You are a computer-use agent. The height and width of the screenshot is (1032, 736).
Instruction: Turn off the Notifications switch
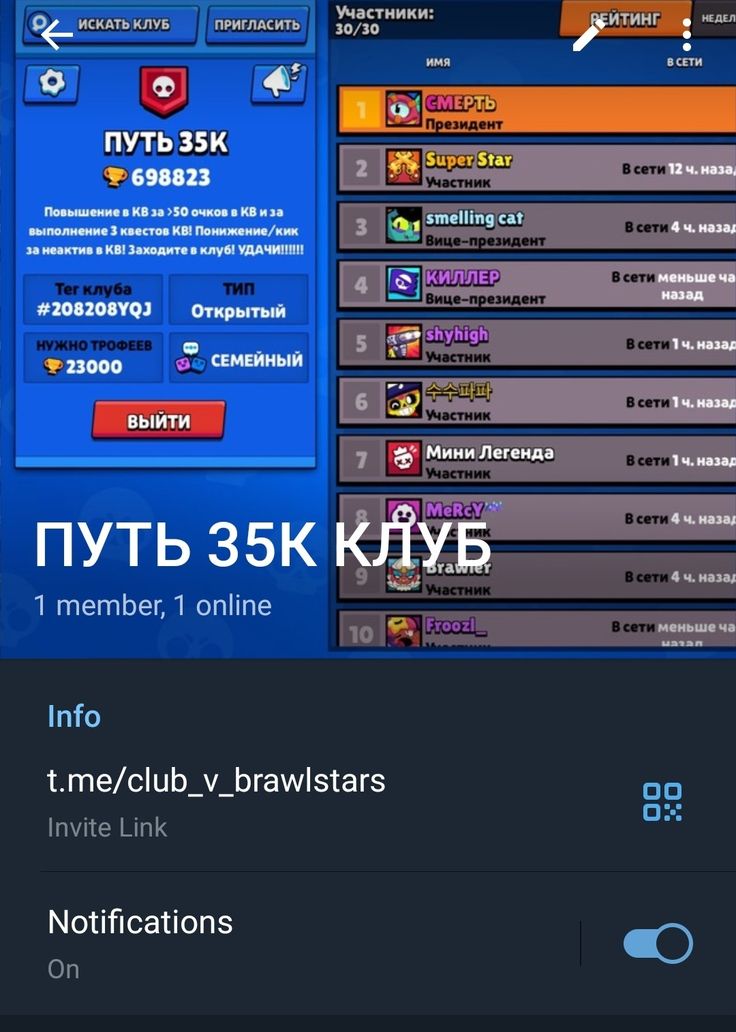tap(657, 943)
